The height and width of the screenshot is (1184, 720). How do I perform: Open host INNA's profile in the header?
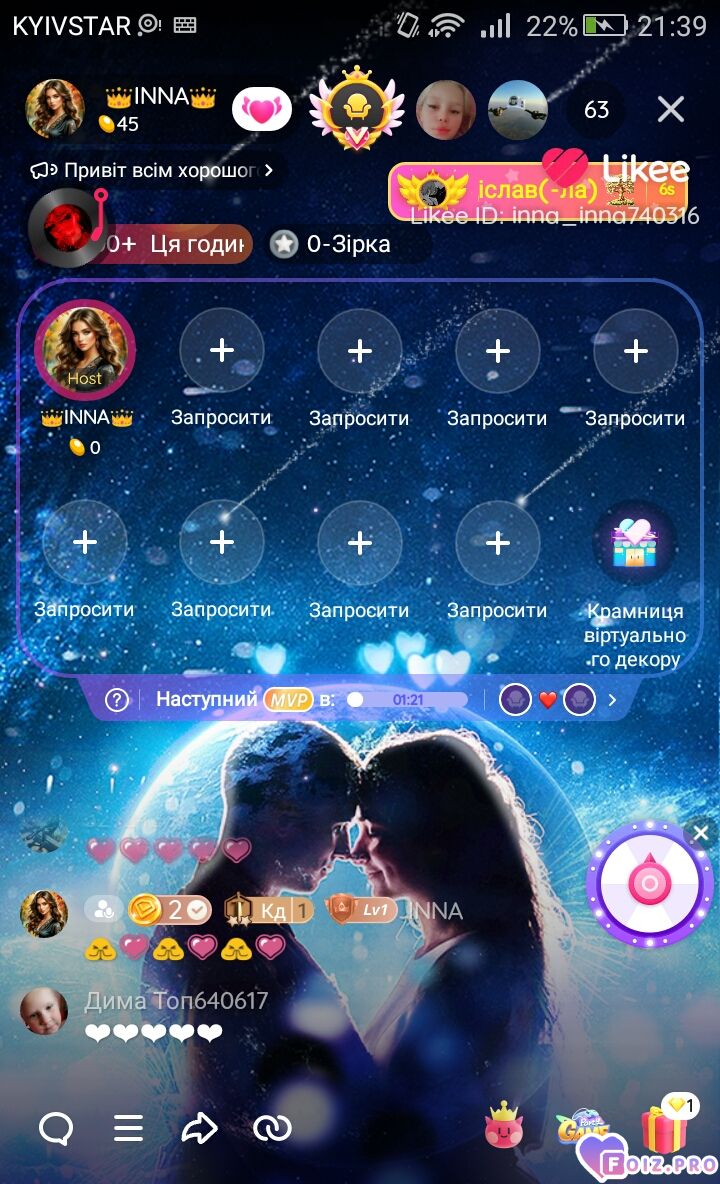pos(55,108)
